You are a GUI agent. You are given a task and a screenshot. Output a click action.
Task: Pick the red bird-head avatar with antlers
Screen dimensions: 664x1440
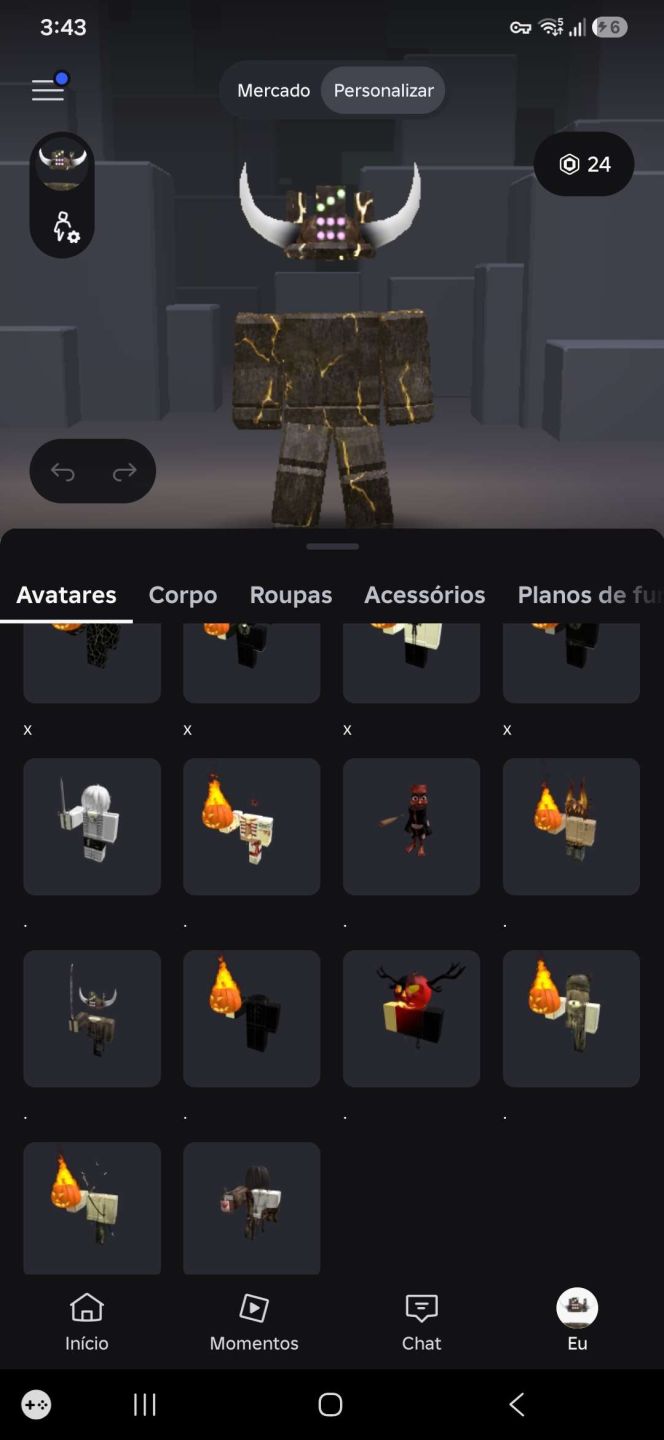tap(411, 1018)
